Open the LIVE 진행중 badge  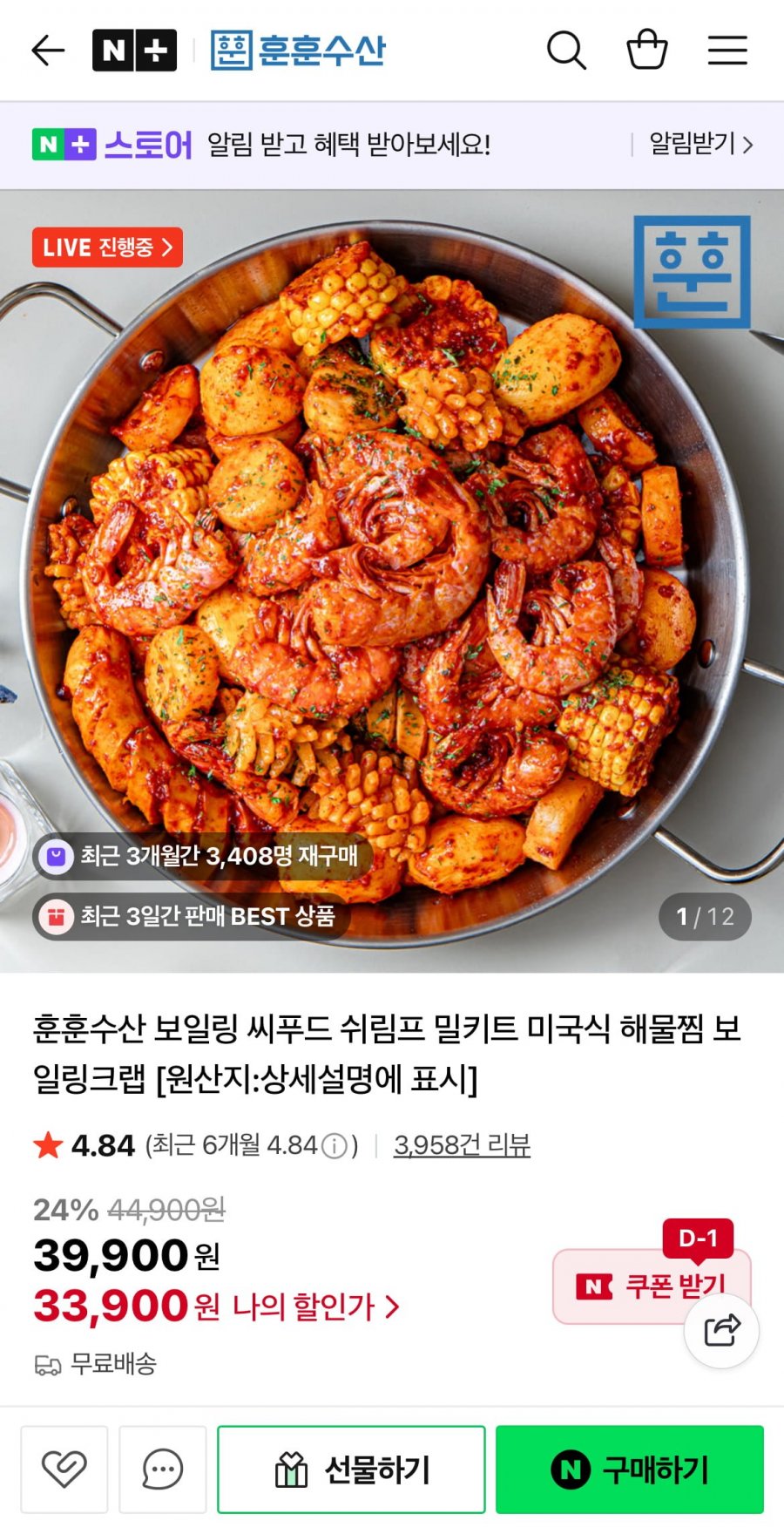[x=107, y=248]
